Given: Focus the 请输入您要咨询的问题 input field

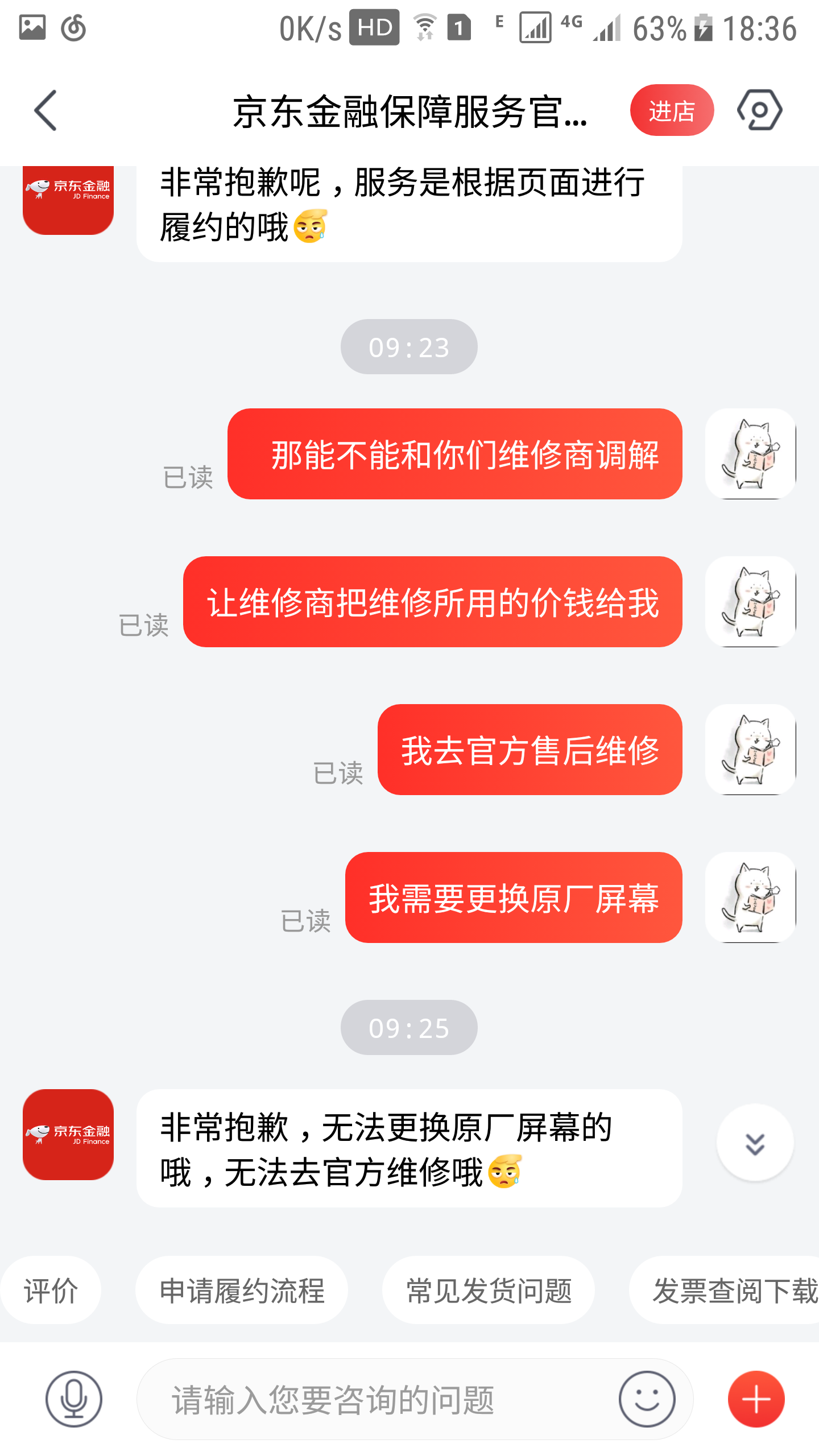Looking at the screenshot, I should (375, 1399).
